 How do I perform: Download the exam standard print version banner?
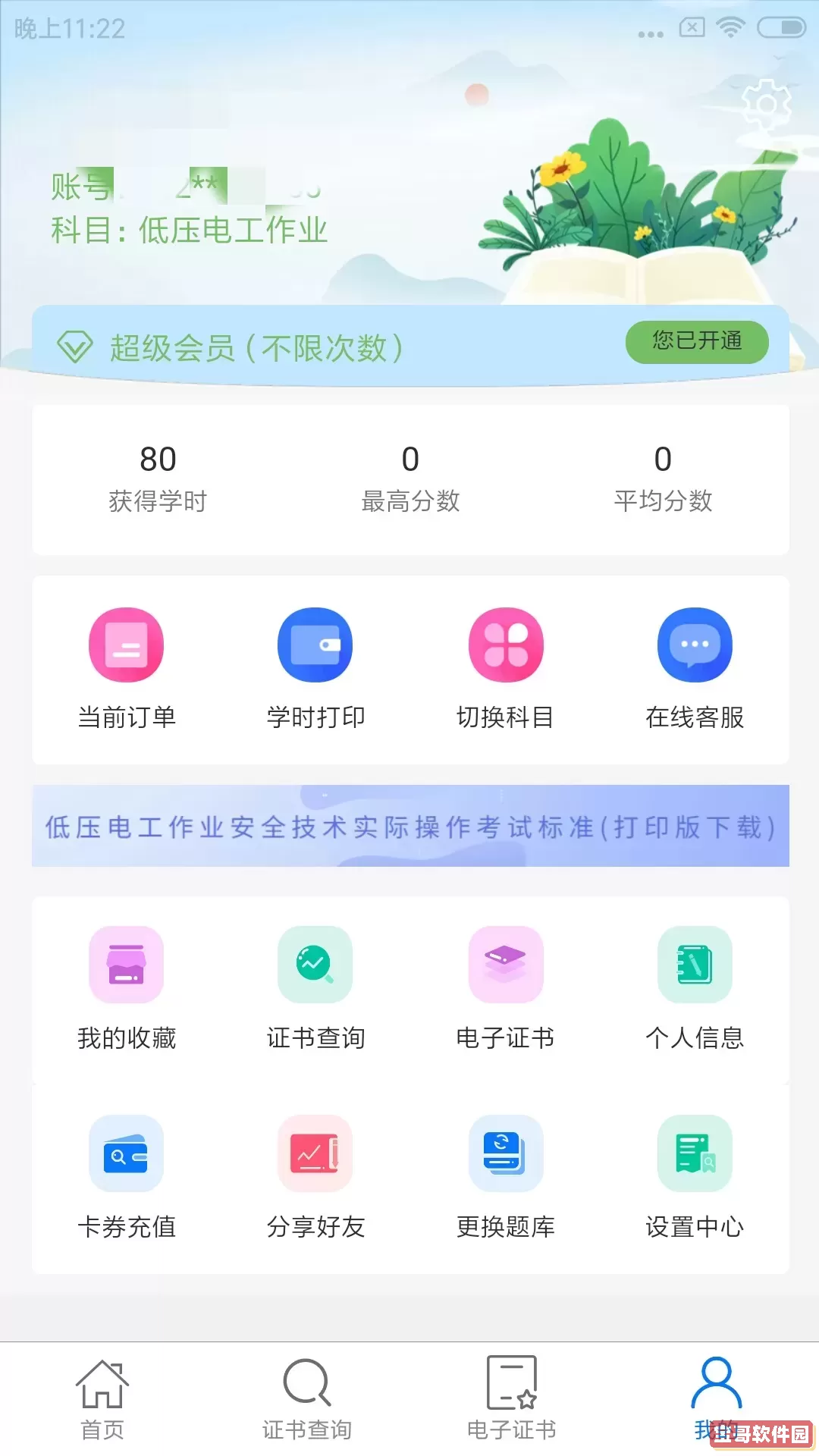(409, 827)
